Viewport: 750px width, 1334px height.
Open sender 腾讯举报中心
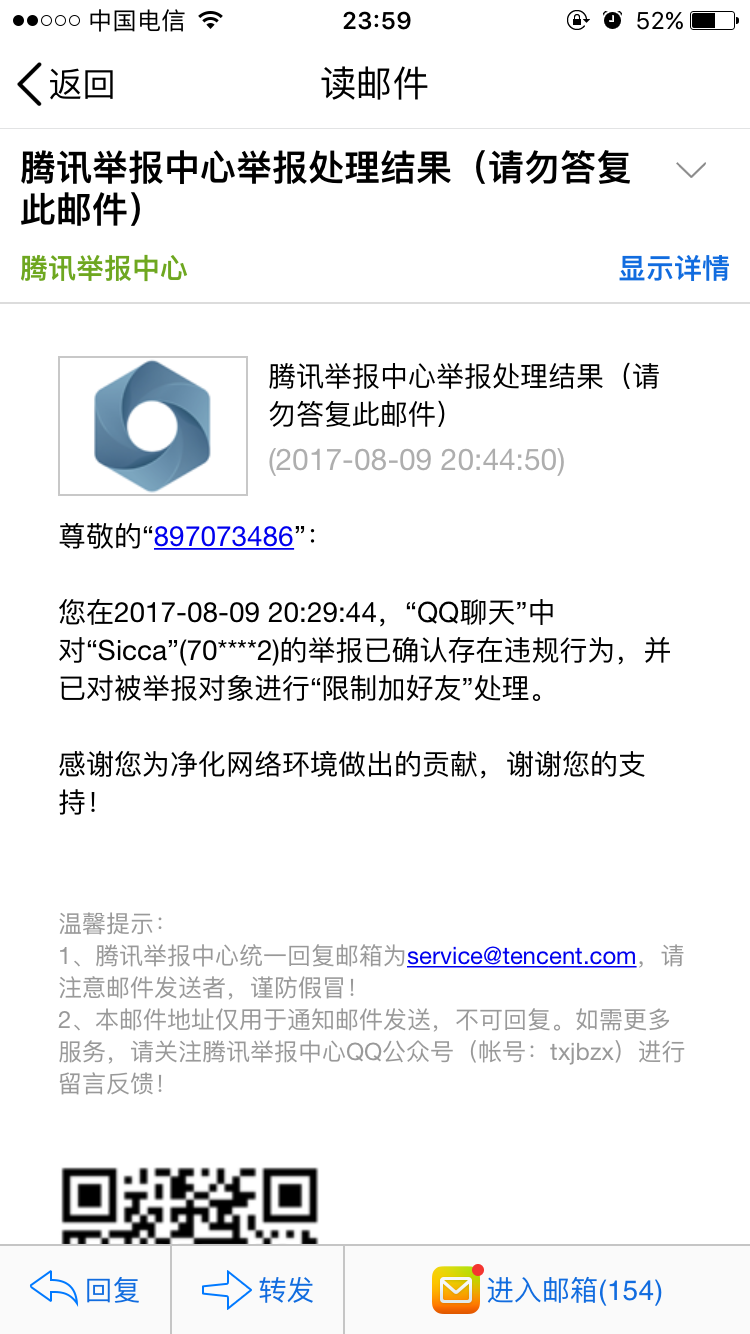(x=104, y=268)
